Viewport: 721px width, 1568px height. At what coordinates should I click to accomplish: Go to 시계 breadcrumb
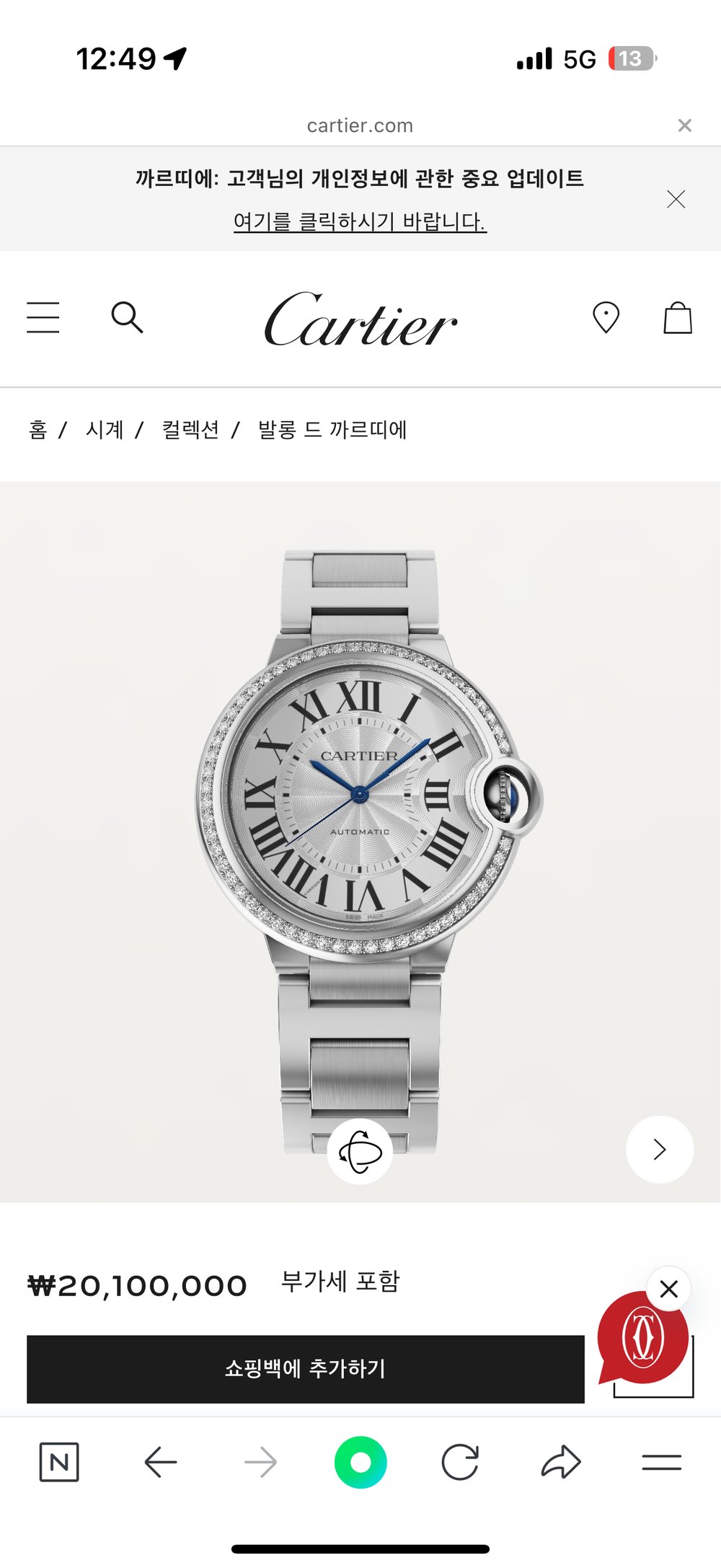(x=105, y=430)
